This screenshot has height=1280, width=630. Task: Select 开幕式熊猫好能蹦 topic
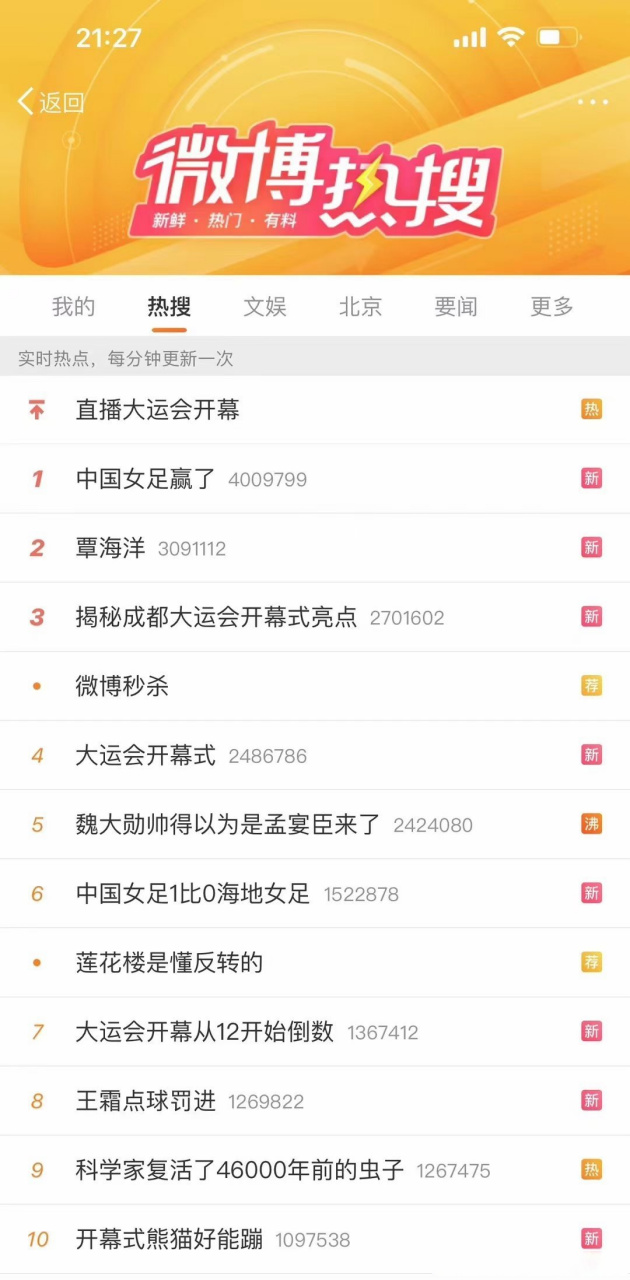coord(169,1238)
